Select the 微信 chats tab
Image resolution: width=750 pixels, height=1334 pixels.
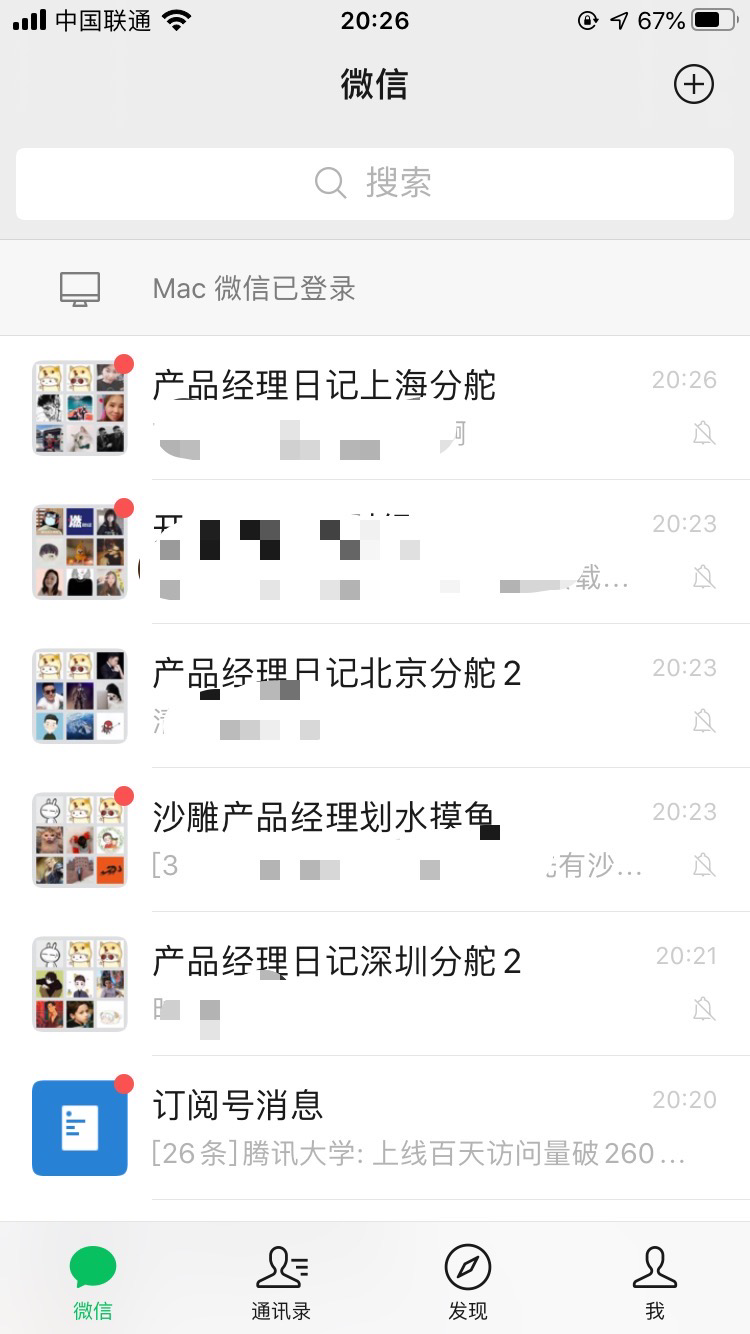(93, 1284)
